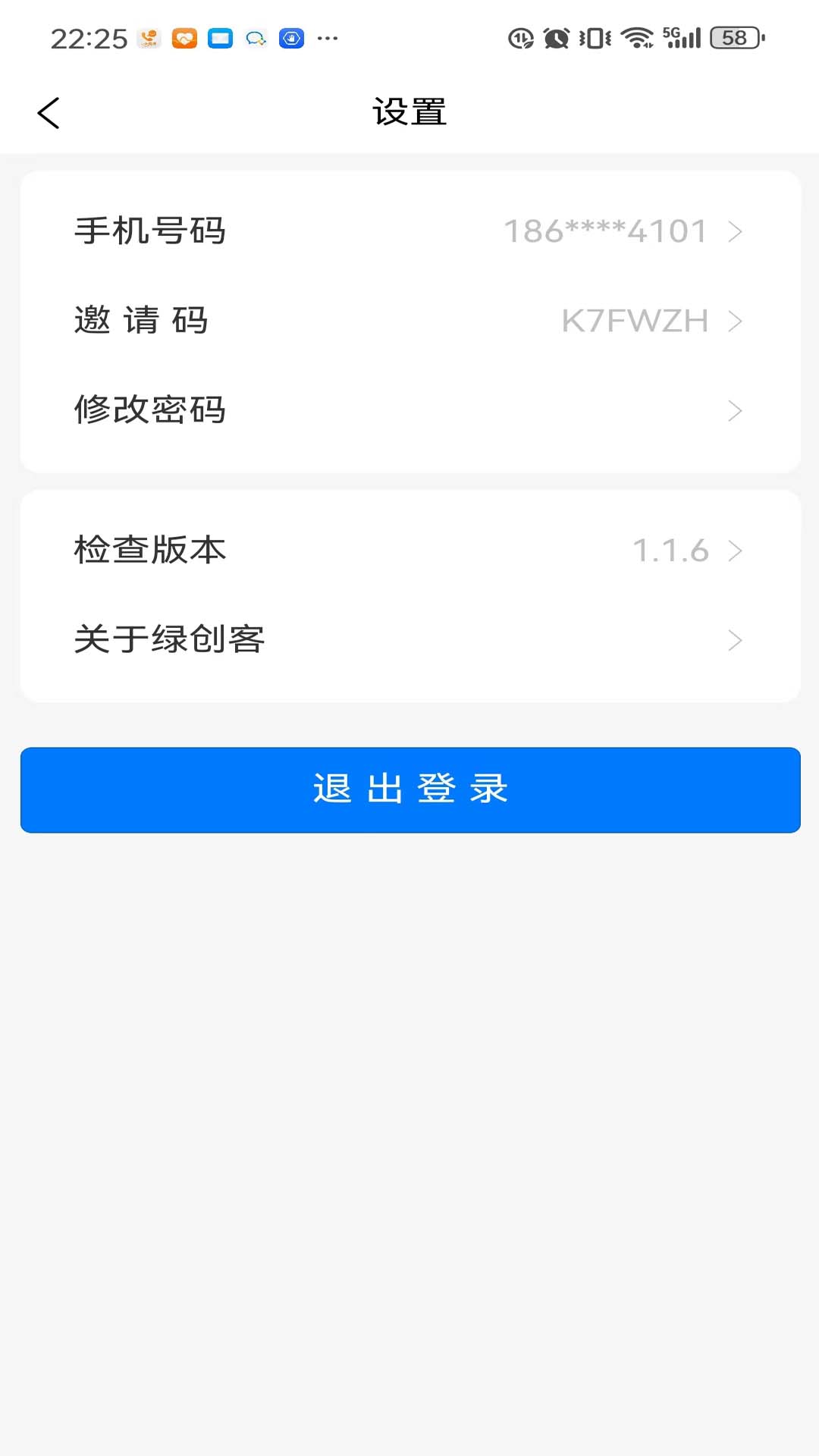
Task: Open the 手机号码 phone number row
Action: tap(409, 231)
